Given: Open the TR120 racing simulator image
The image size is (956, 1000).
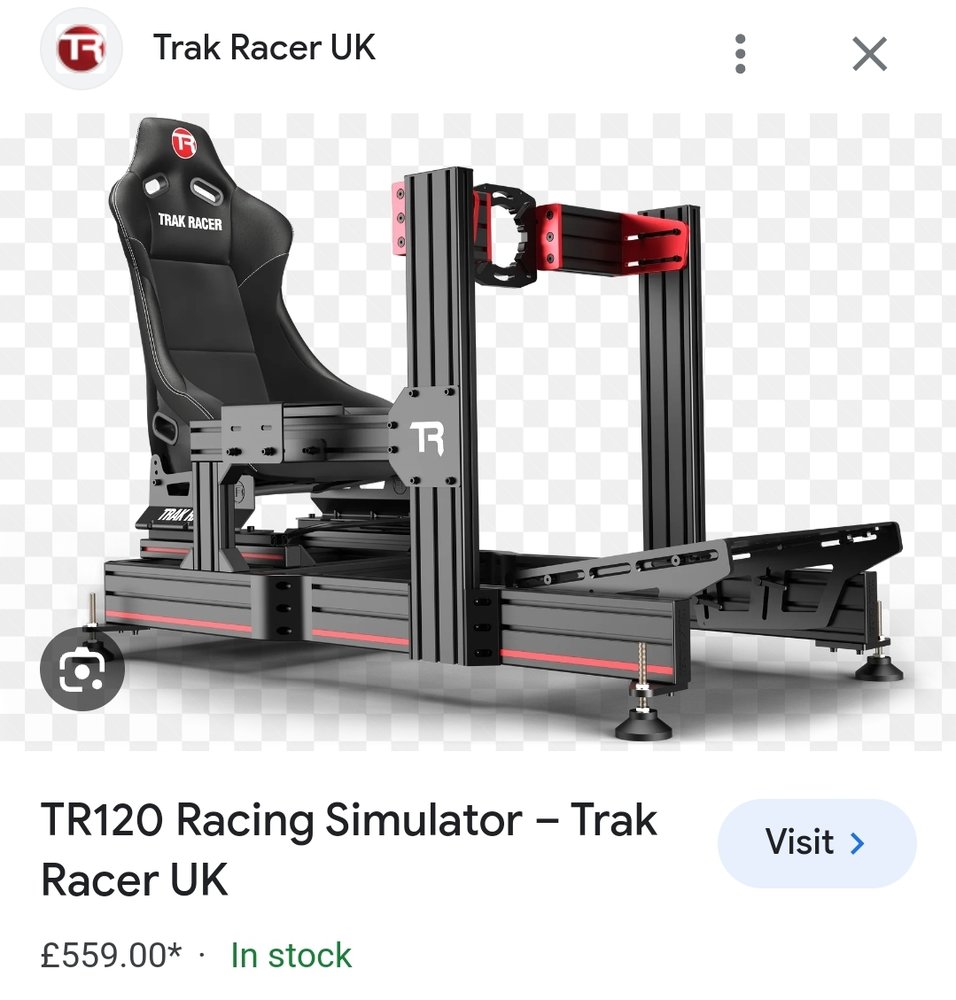Looking at the screenshot, I should click(x=500, y=430).
